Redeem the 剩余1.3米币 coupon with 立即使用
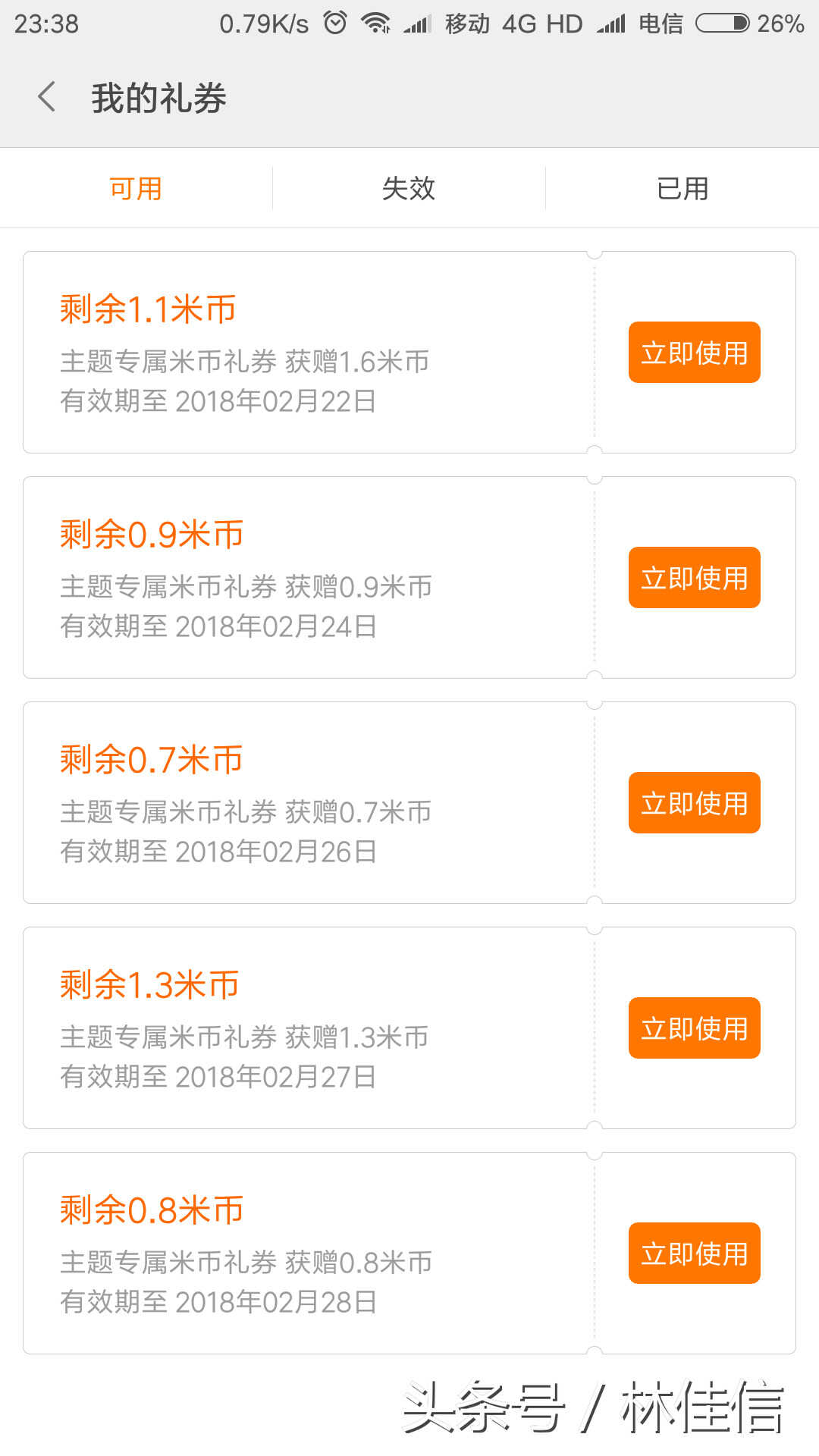The width and height of the screenshot is (819, 1456). [x=694, y=1028]
